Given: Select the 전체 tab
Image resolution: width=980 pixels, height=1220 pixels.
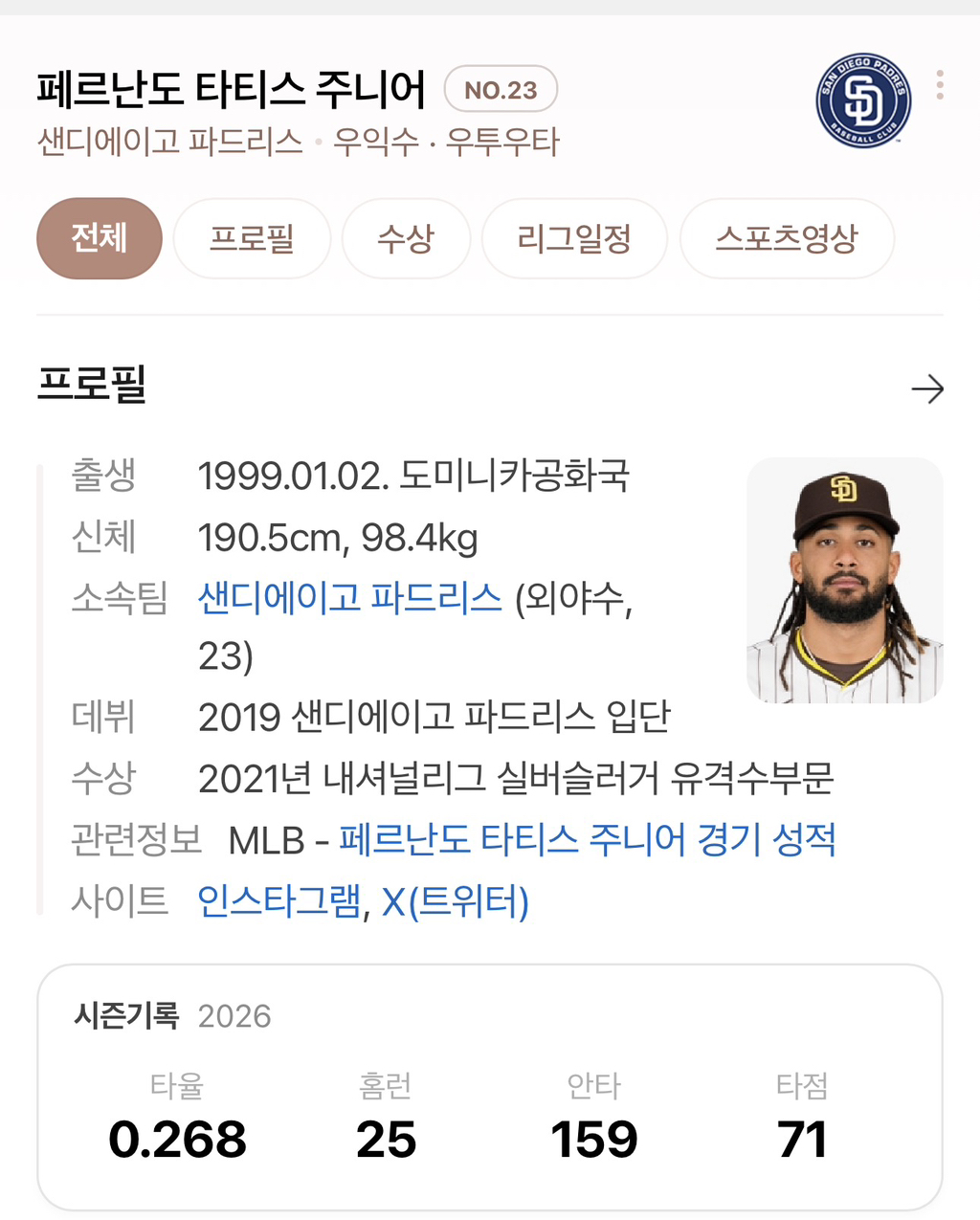Looking at the screenshot, I should (x=100, y=238).
